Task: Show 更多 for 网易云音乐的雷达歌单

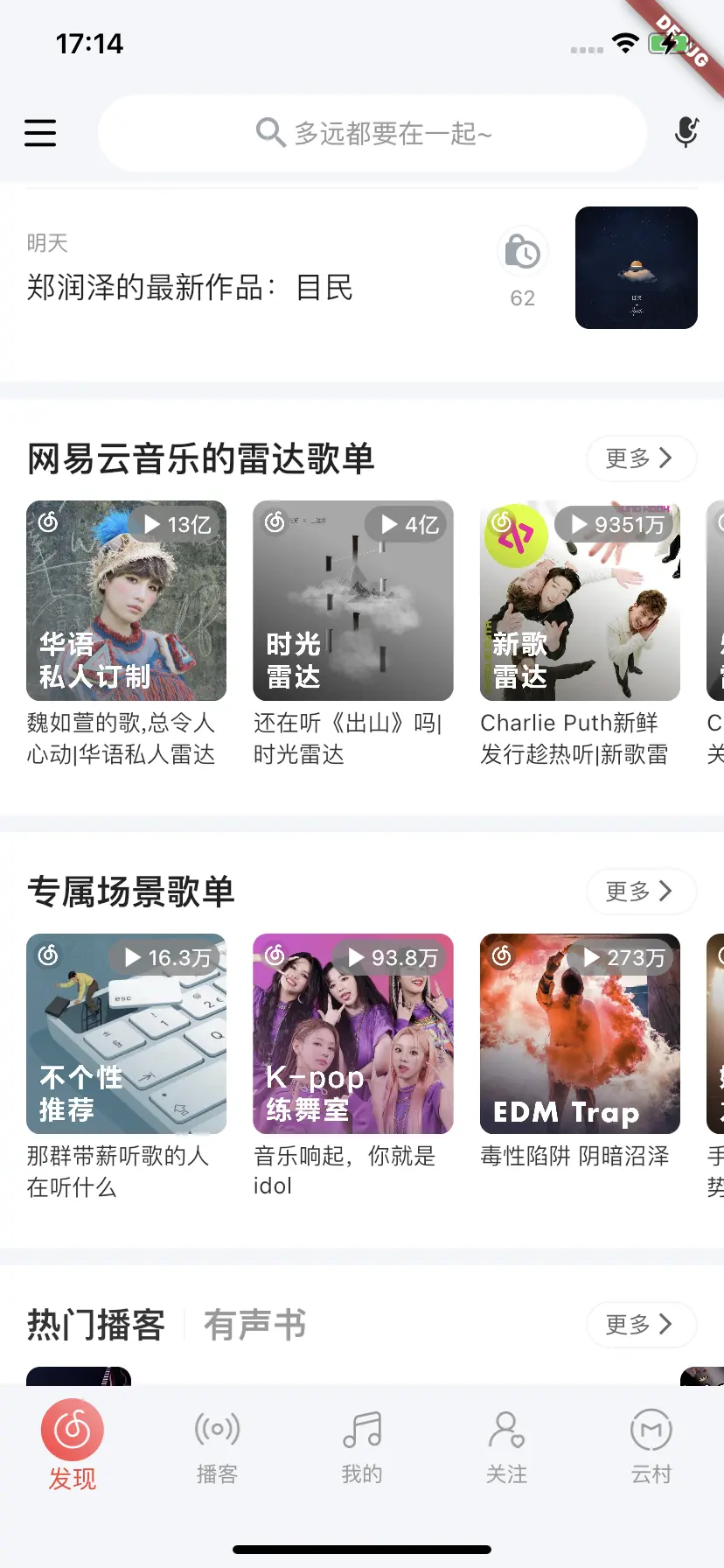Action: [640, 458]
